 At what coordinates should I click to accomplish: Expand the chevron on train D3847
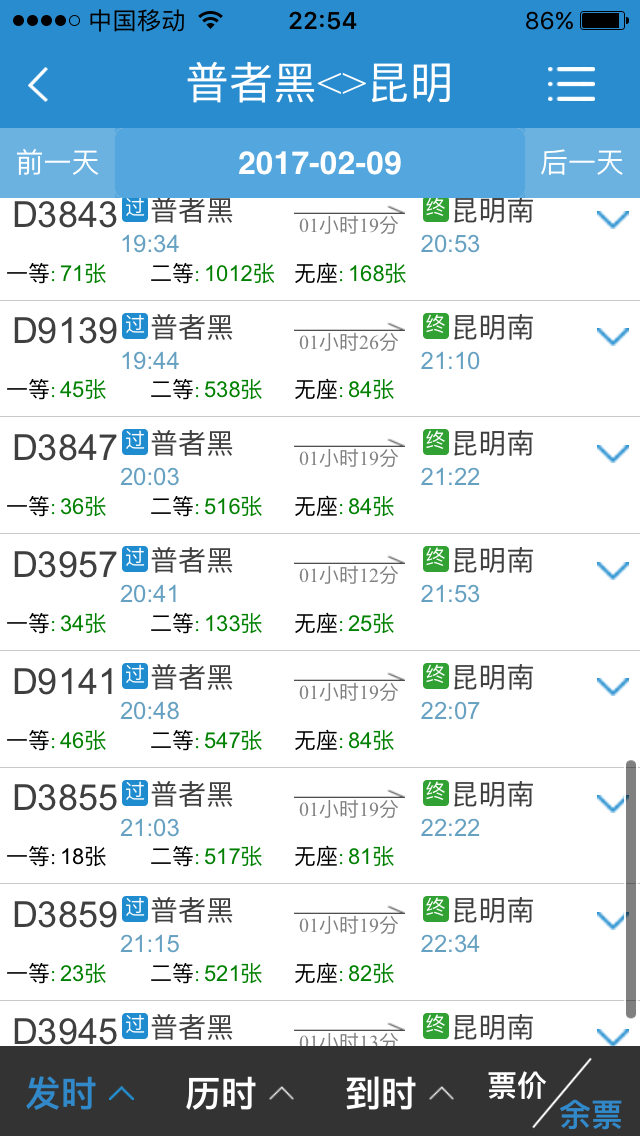pyautogui.click(x=613, y=453)
